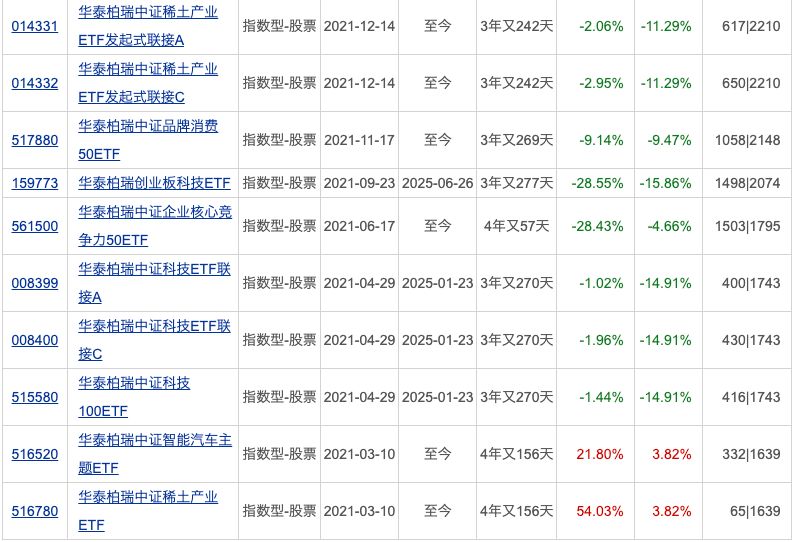View 华泰柏瑞中证科技ETF联接A details
Image resolution: width=794 pixels, height=542 pixels.
(x=154, y=270)
